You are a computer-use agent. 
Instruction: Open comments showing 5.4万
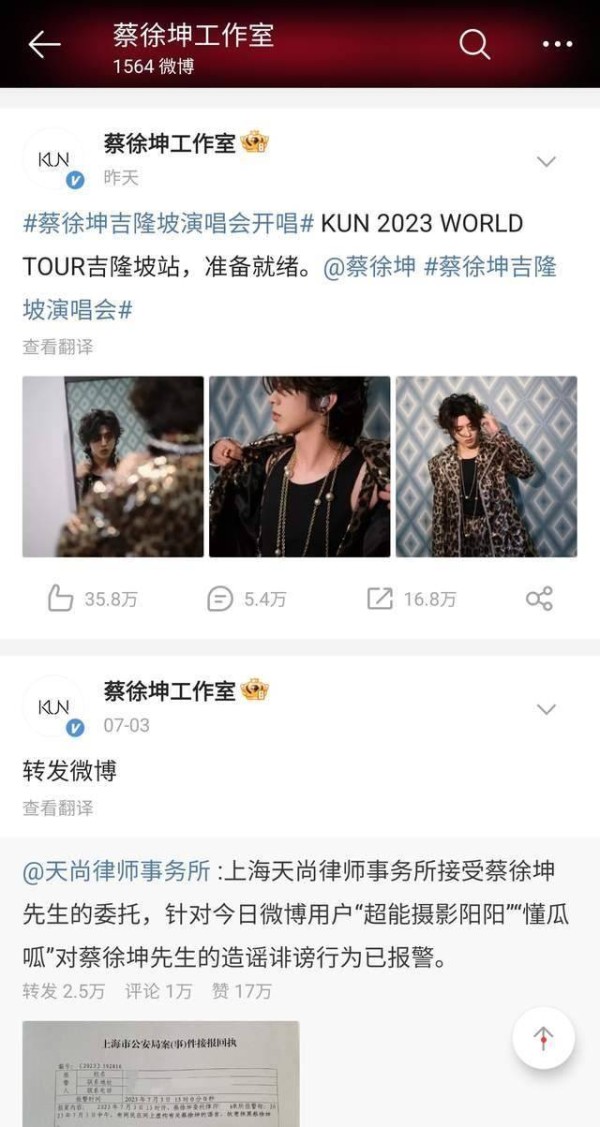[x=246, y=599]
